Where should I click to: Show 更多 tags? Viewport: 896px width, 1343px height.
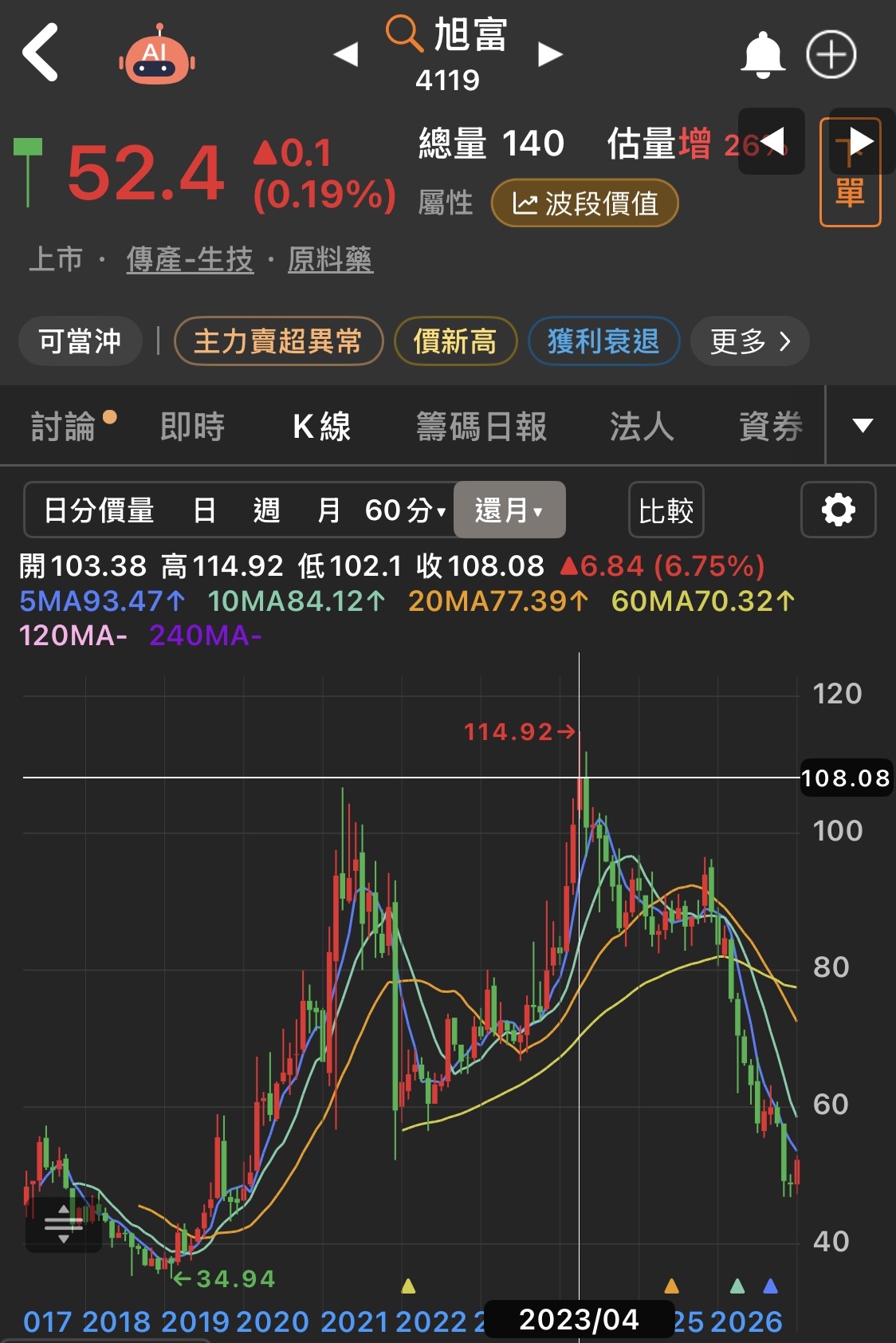click(x=749, y=341)
